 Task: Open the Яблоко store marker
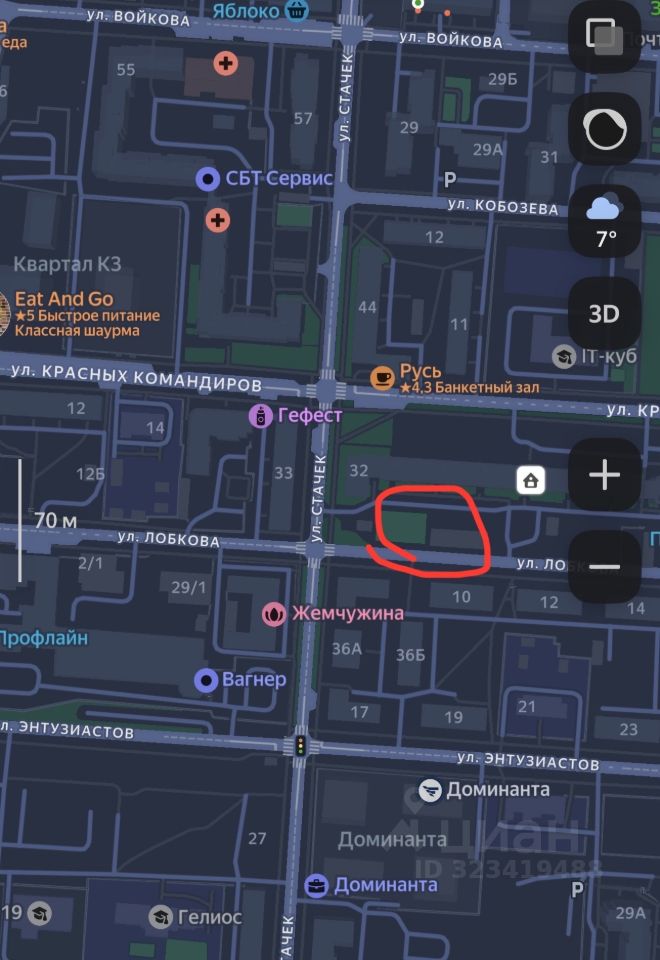296,11
